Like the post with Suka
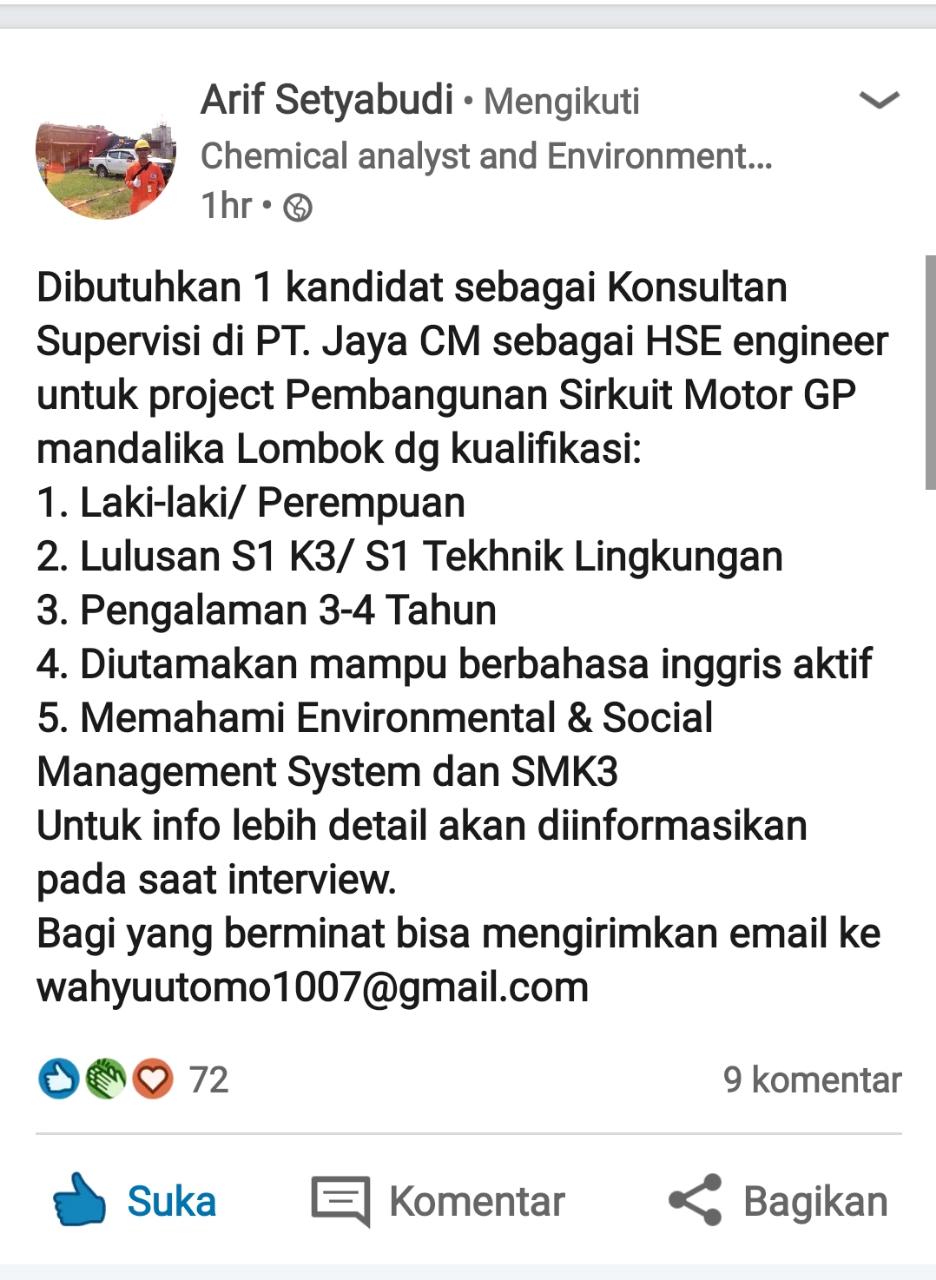936x1280 pixels. (134, 1201)
